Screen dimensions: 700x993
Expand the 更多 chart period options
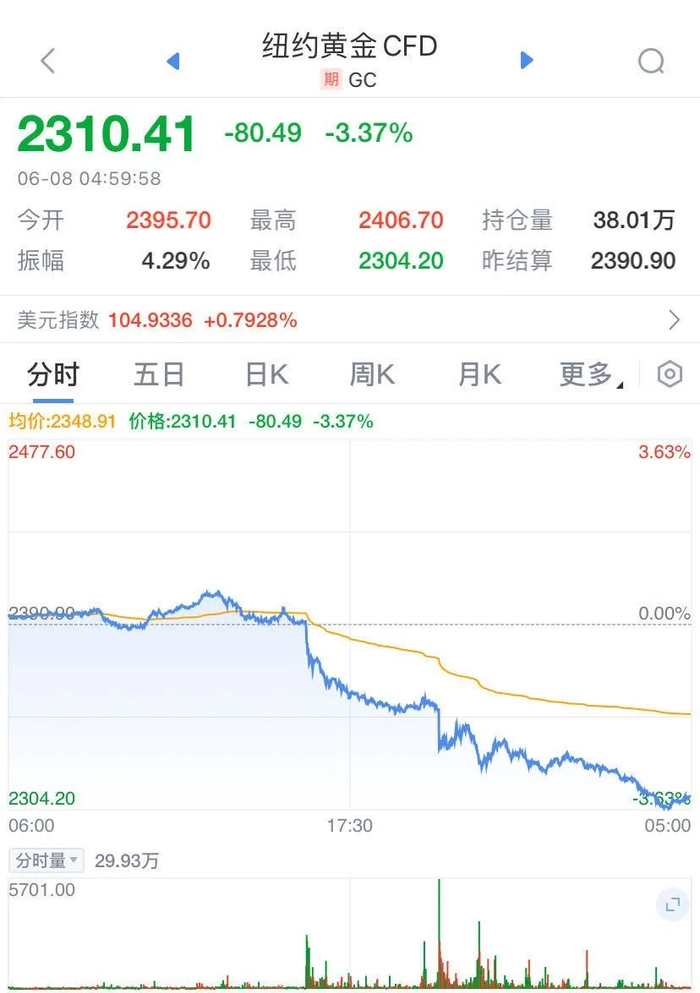[x=590, y=375]
